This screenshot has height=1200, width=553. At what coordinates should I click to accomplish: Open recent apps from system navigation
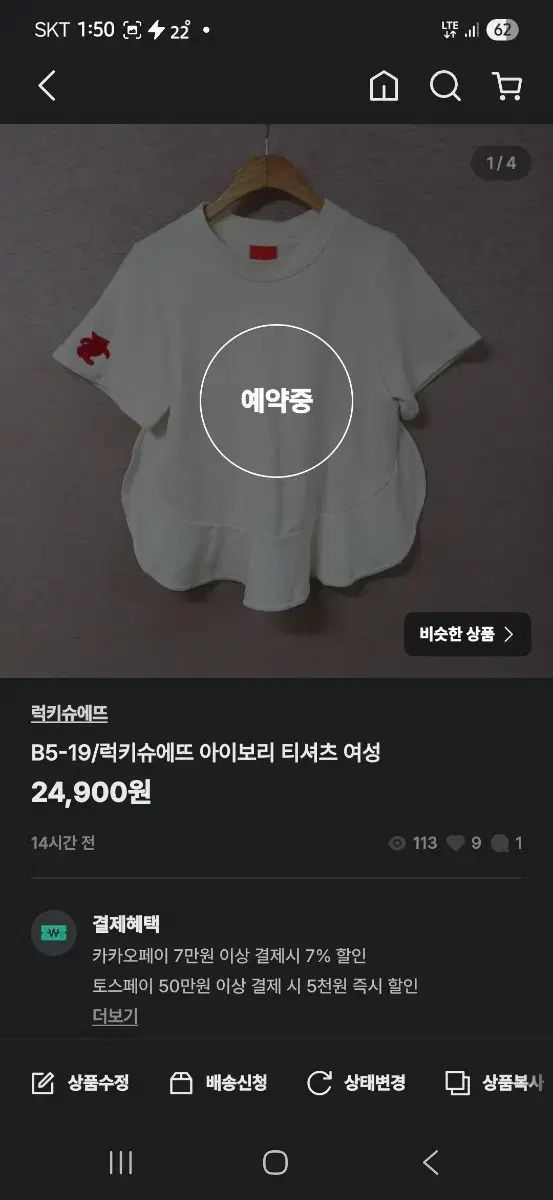(x=121, y=1162)
